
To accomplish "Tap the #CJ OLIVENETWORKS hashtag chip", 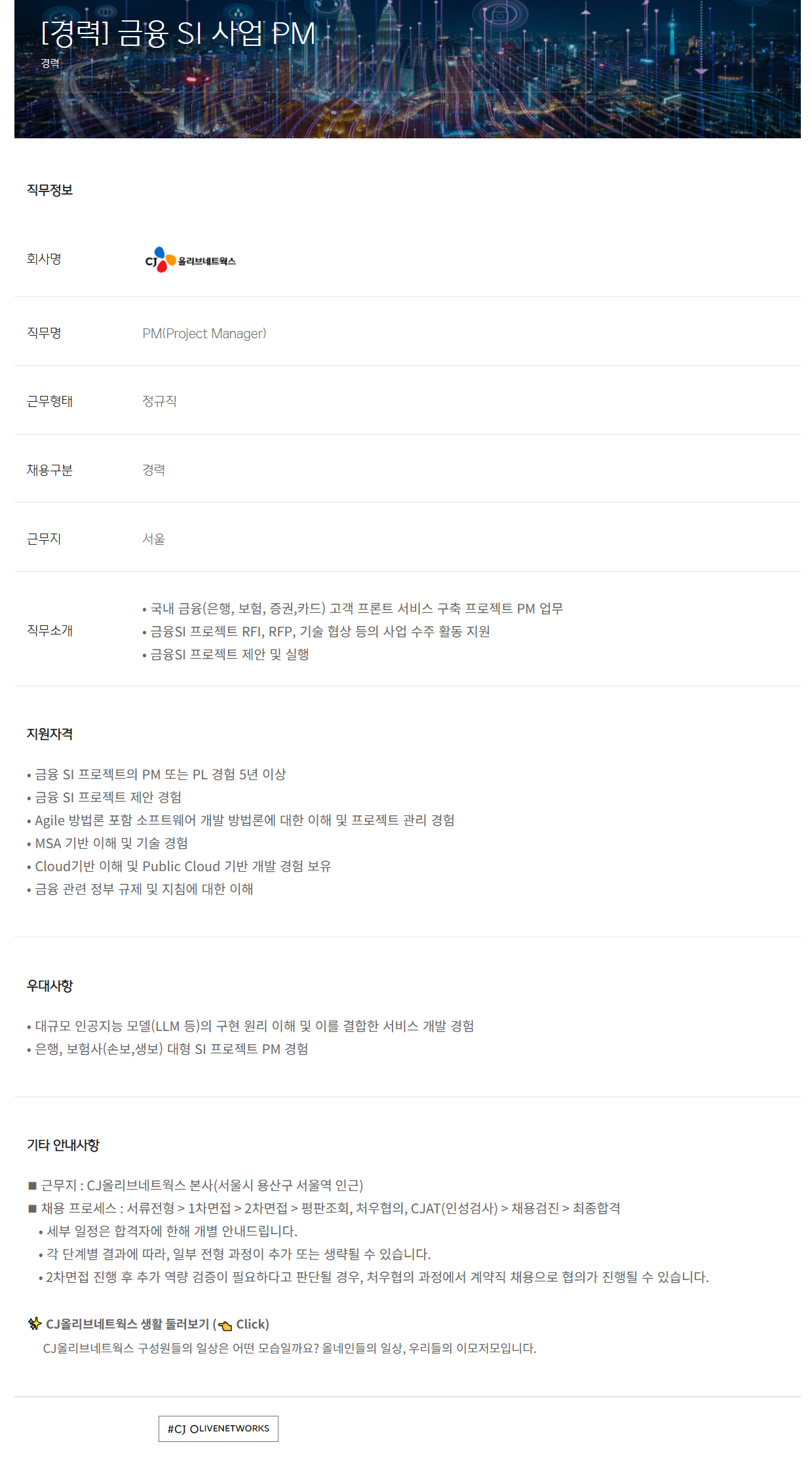I will point(218,1428).
